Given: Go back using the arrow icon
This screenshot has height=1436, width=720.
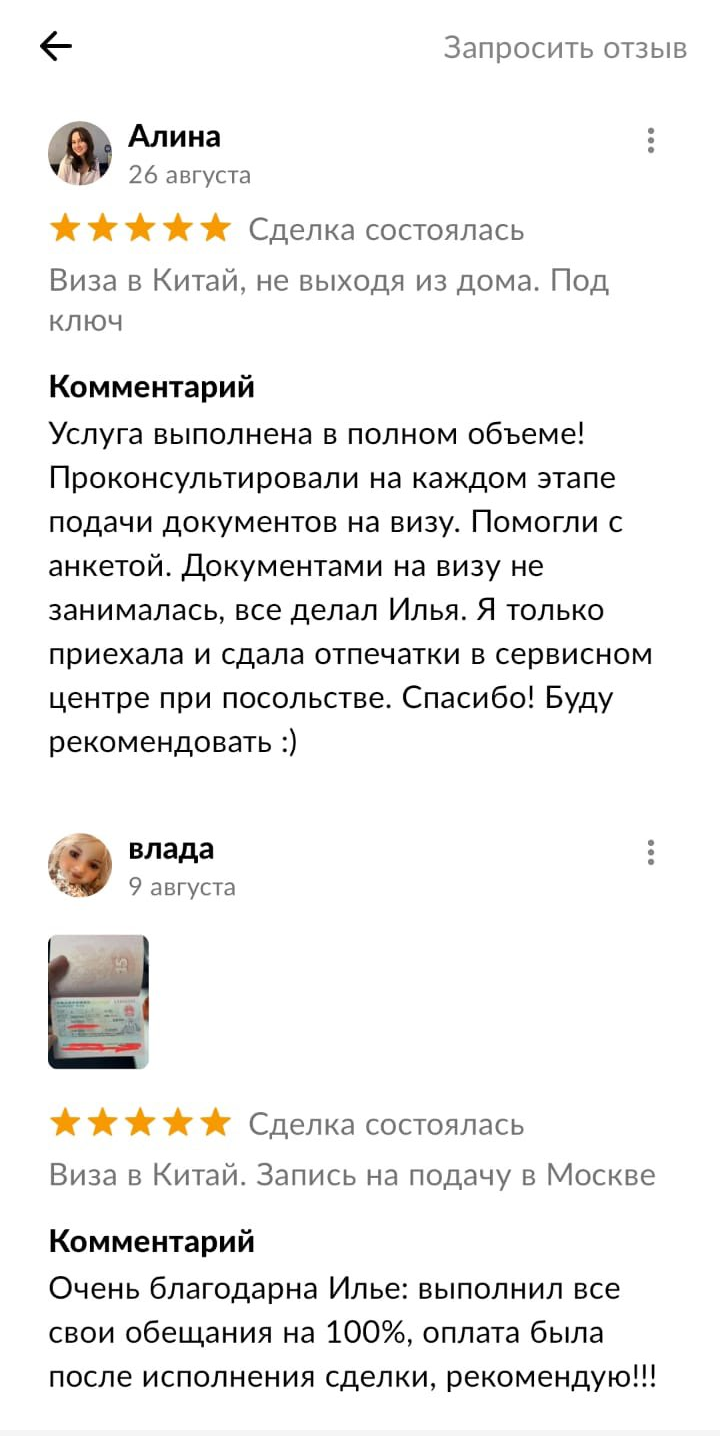Looking at the screenshot, I should pyautogui.click(x=56, y=47).
